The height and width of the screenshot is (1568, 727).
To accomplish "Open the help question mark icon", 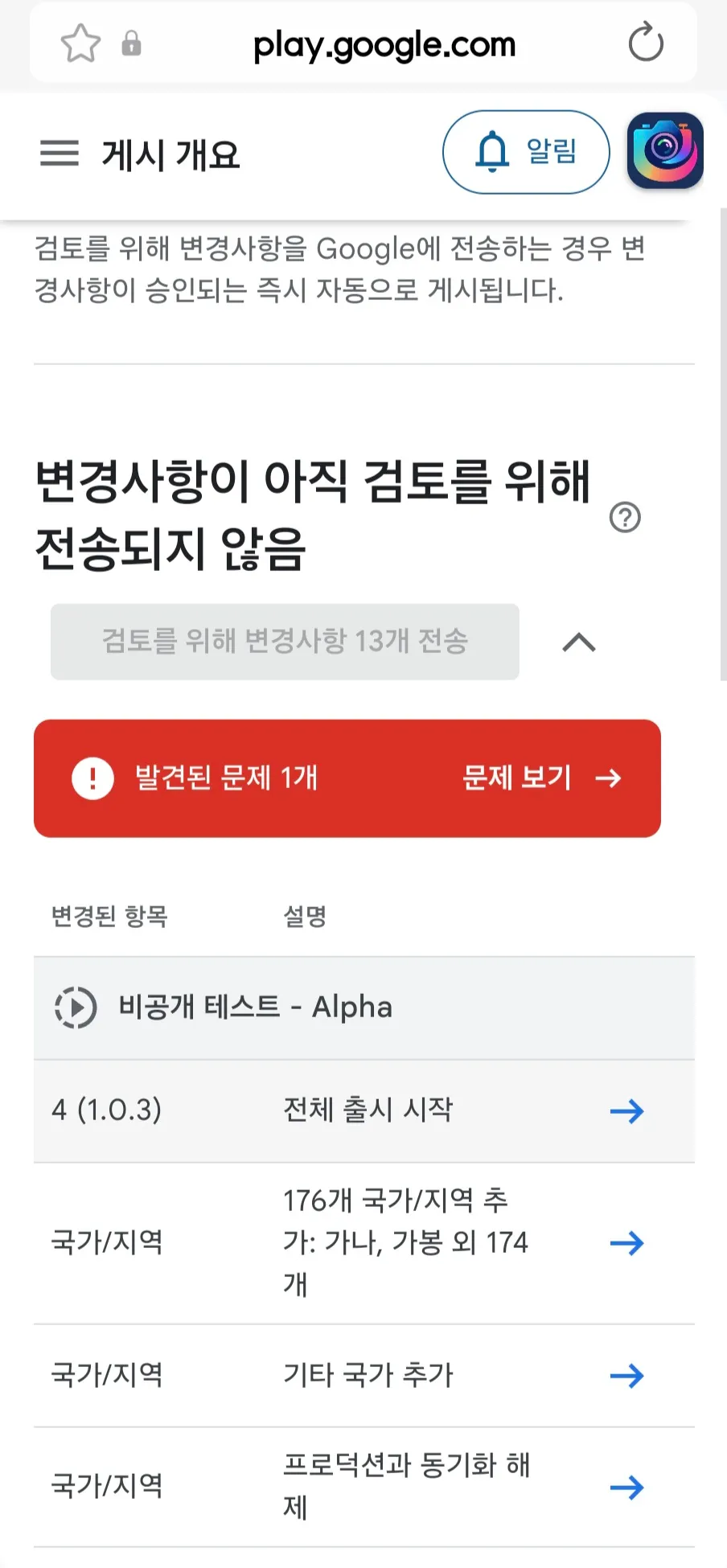I will 625,517.
